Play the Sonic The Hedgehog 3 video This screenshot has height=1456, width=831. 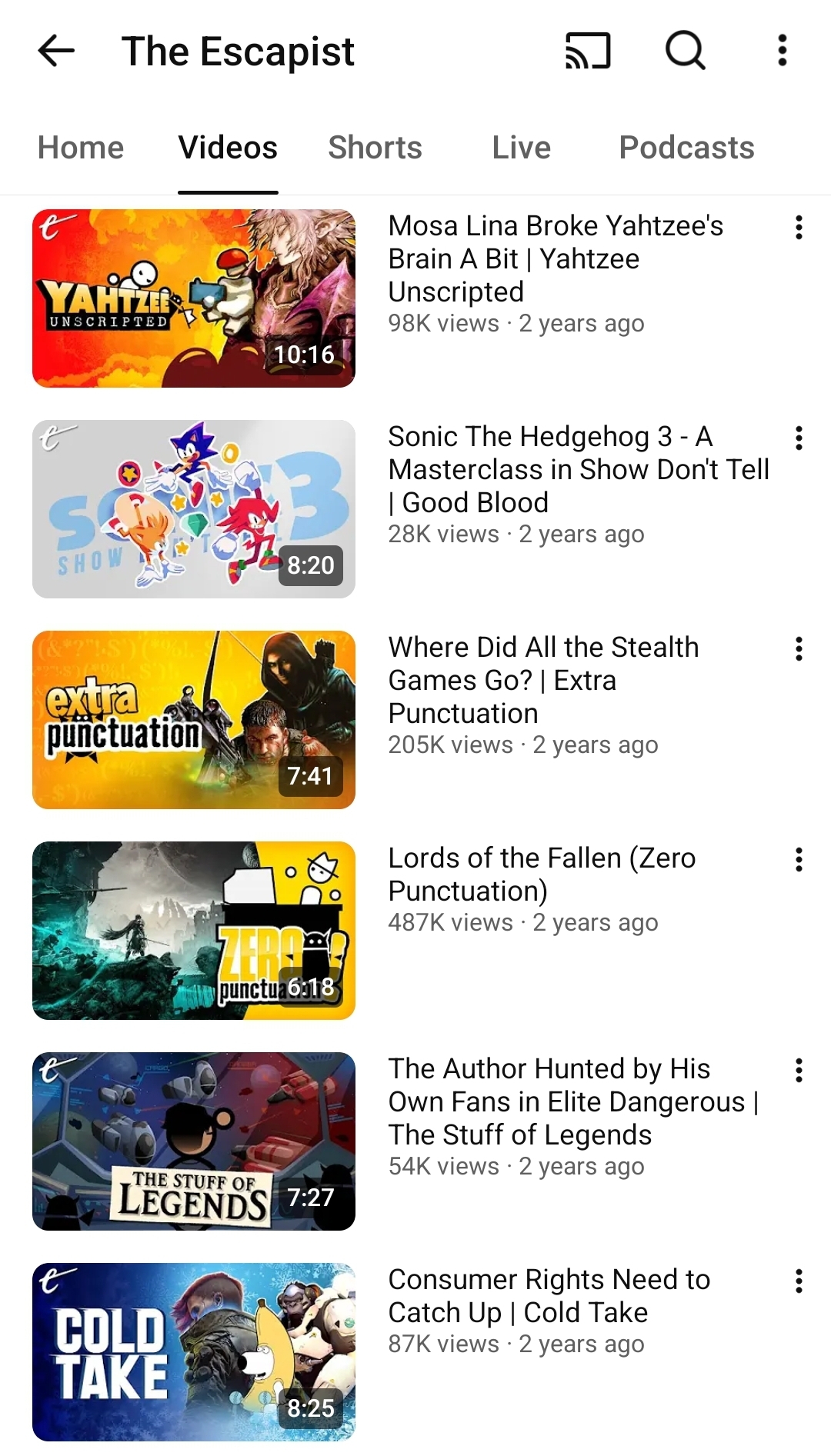tap(194, 509)
